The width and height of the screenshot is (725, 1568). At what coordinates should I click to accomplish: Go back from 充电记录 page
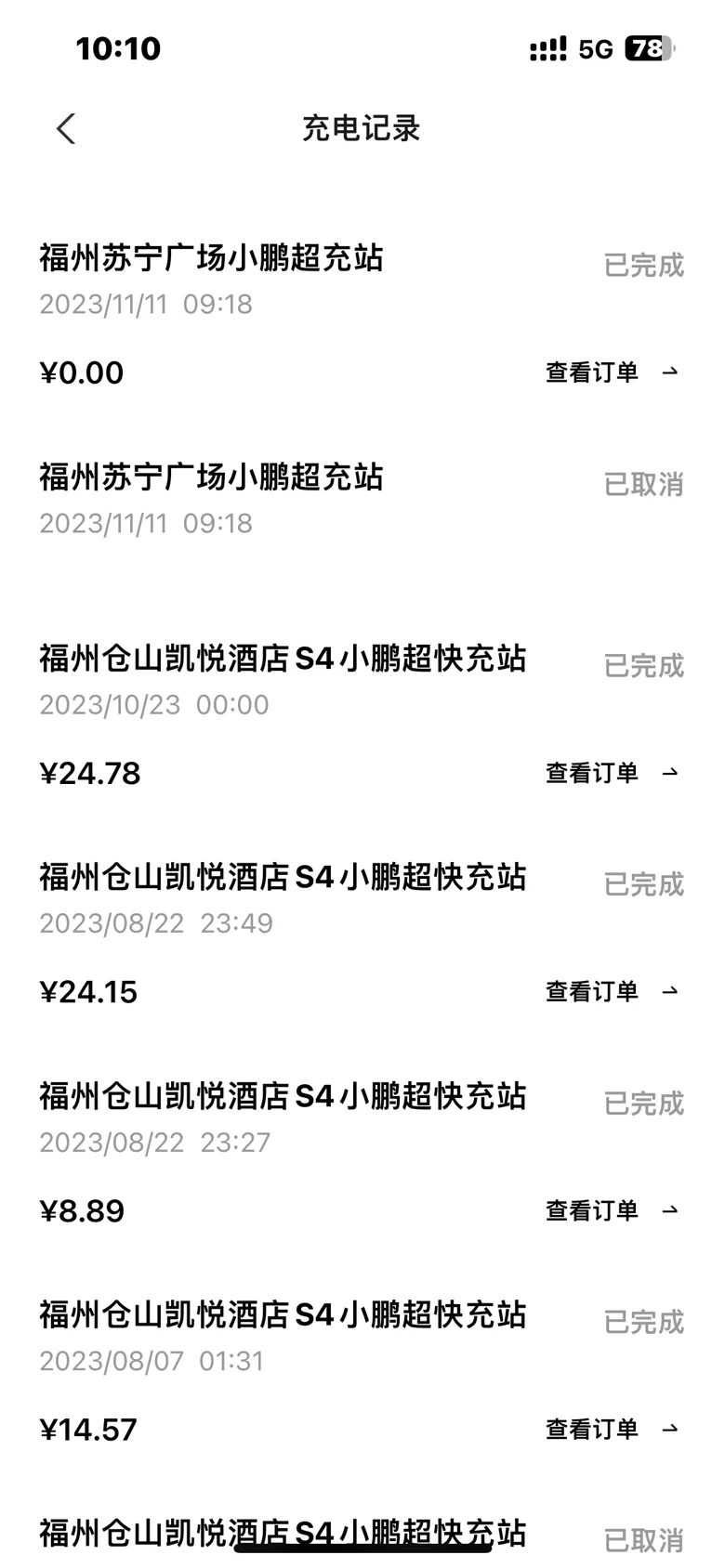pos(65,129)
